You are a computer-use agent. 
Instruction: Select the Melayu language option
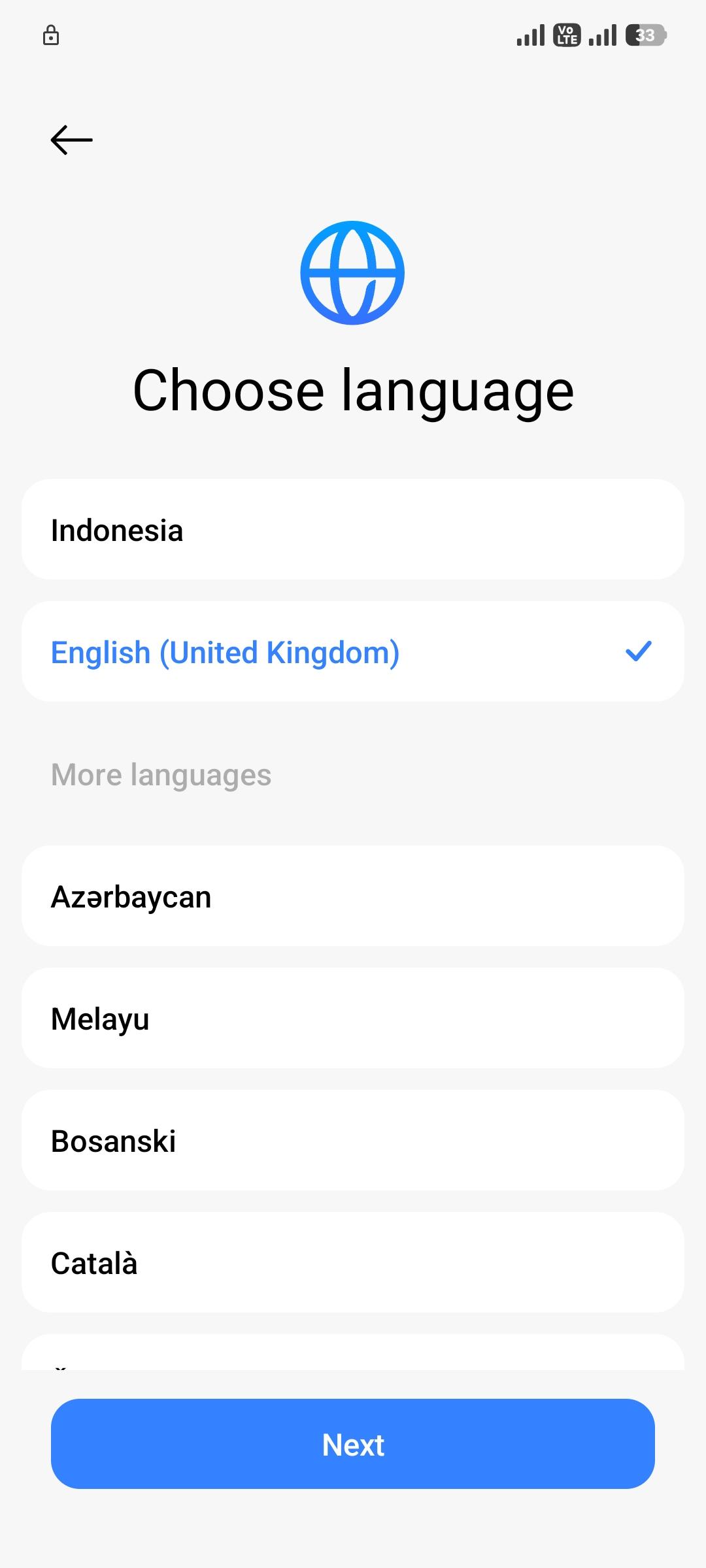click(353, 1019)
